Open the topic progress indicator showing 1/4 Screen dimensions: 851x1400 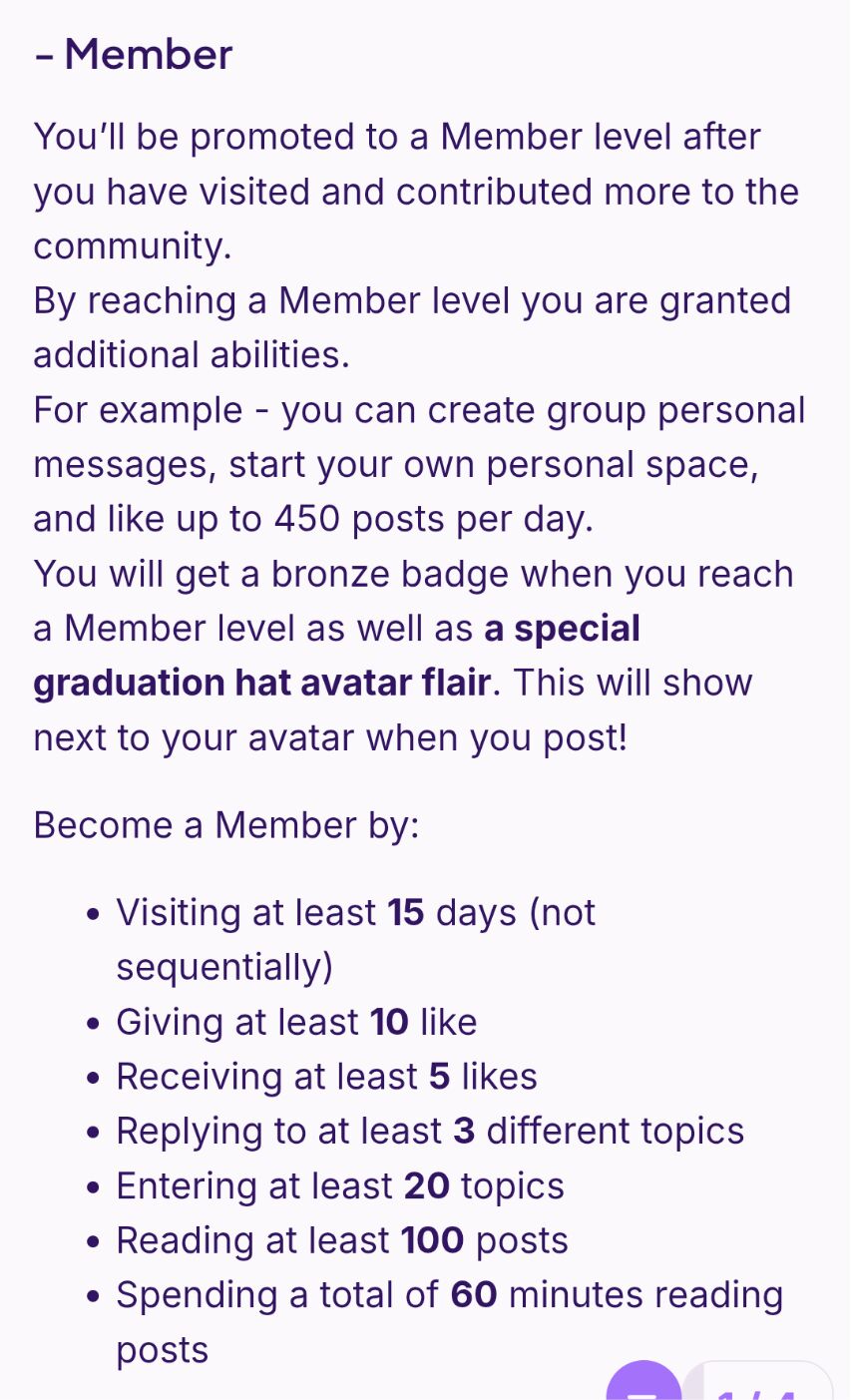coord(760,1383)
